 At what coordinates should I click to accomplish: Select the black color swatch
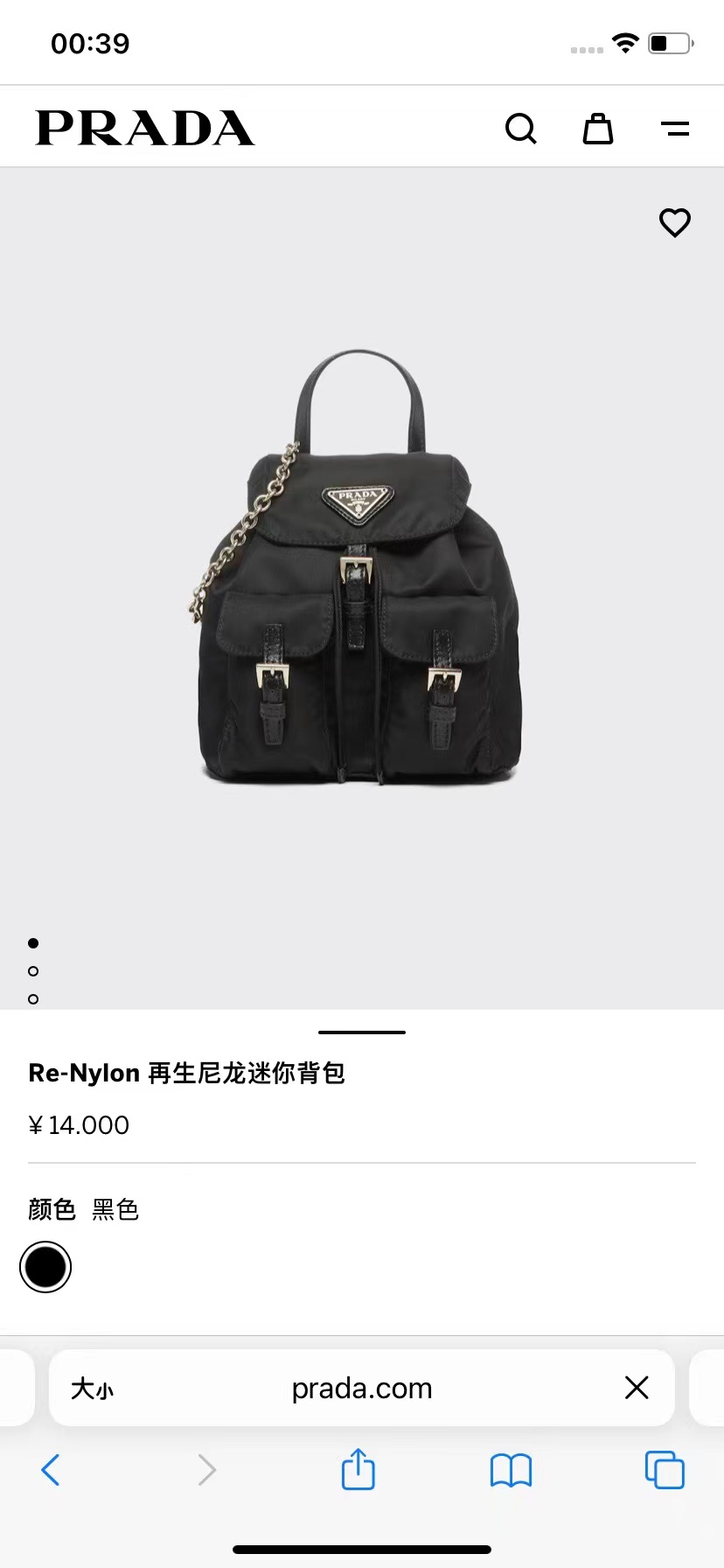coord(45,1267)
